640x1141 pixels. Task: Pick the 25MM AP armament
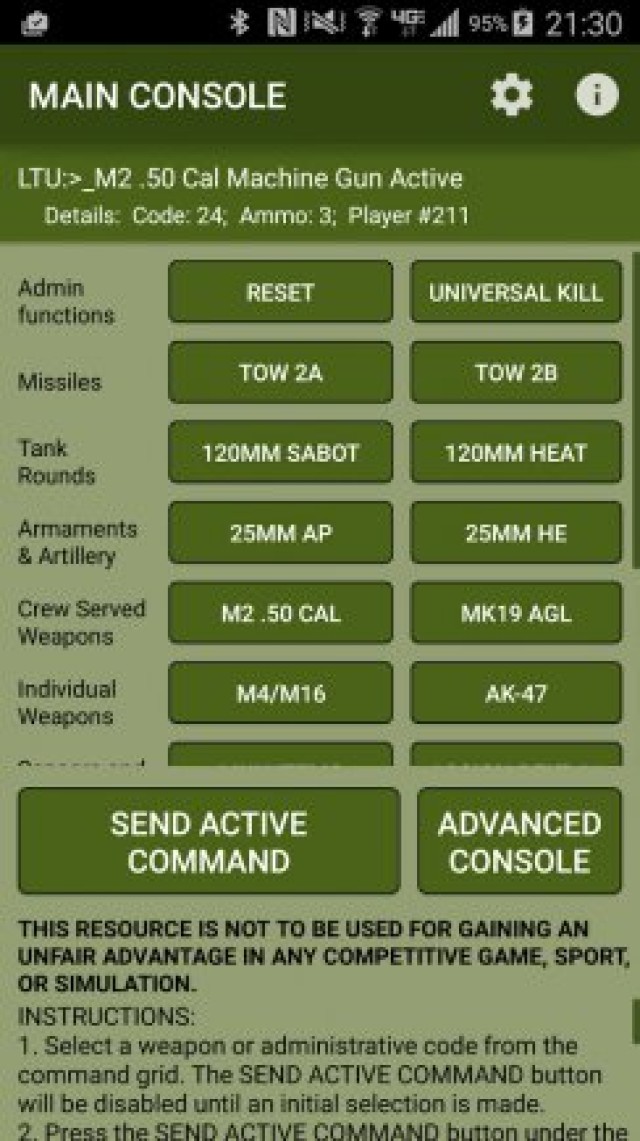280,533
